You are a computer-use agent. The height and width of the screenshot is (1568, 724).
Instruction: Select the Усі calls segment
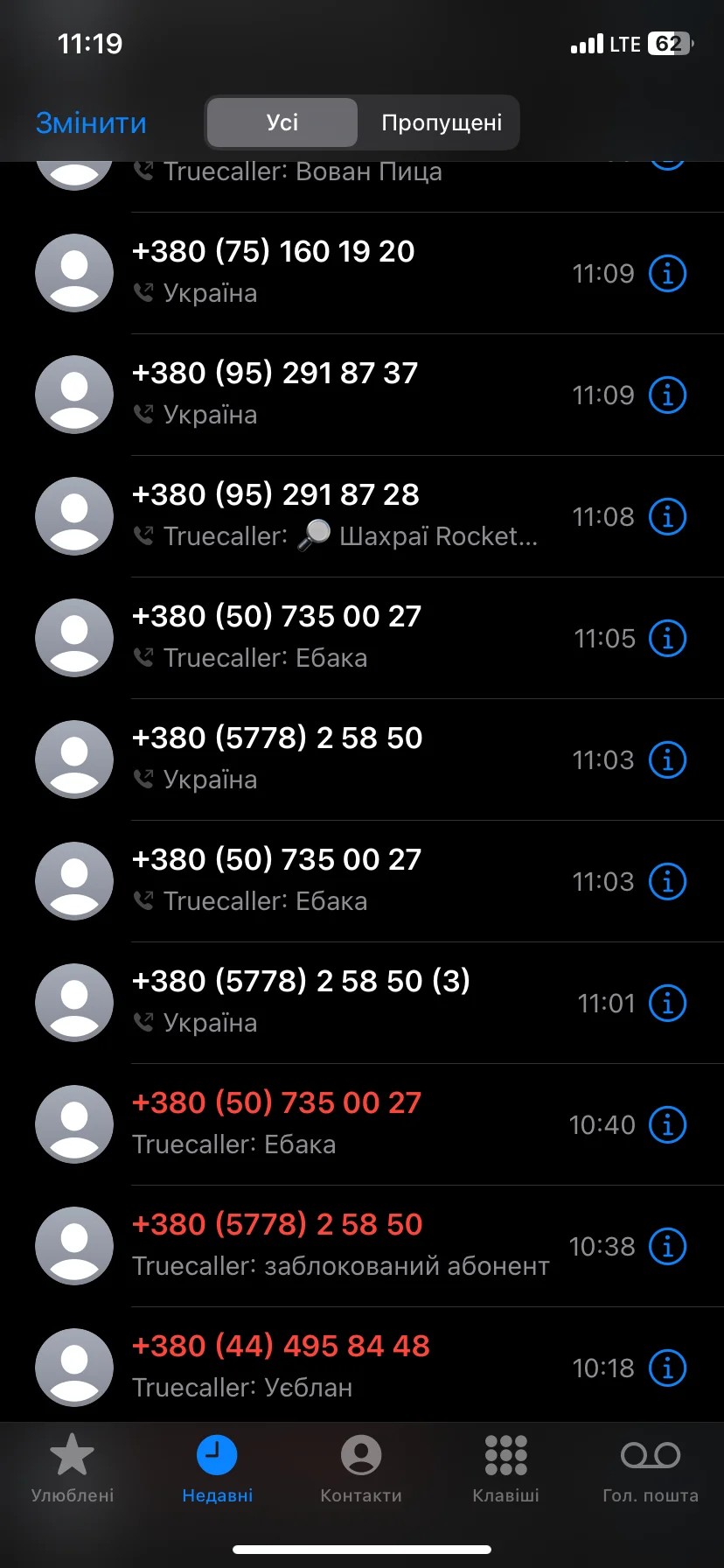(x=282, y=122)
